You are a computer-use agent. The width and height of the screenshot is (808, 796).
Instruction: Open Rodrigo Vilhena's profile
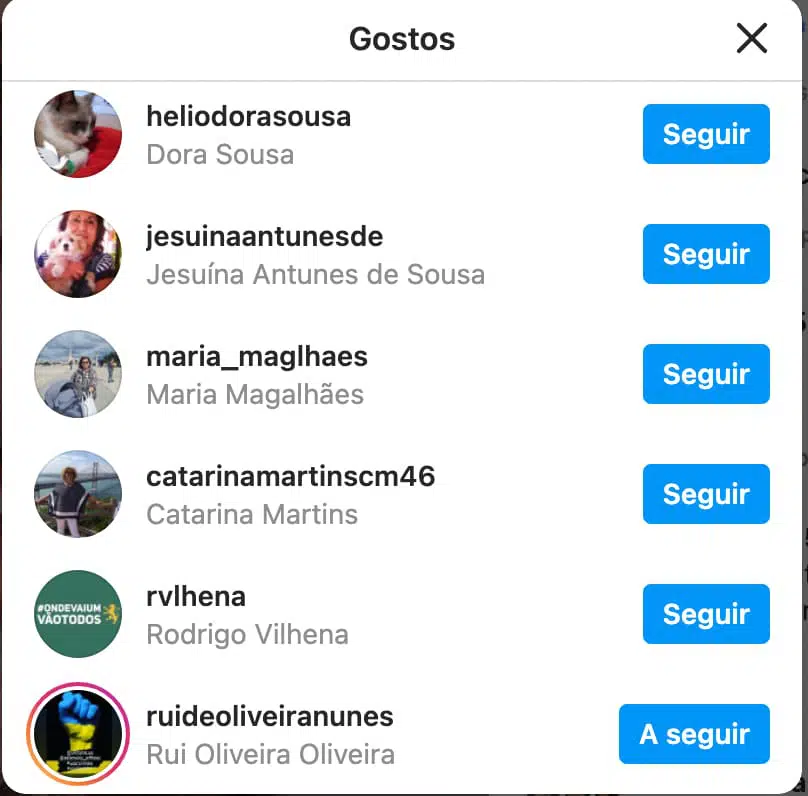[196, 596]
